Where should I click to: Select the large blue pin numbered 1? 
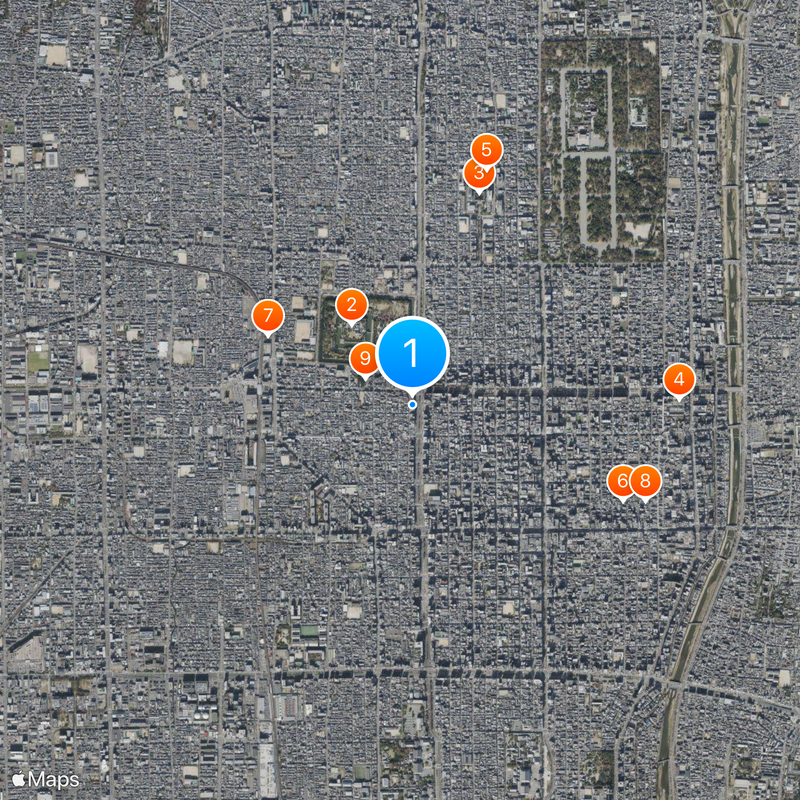(413, 353)
